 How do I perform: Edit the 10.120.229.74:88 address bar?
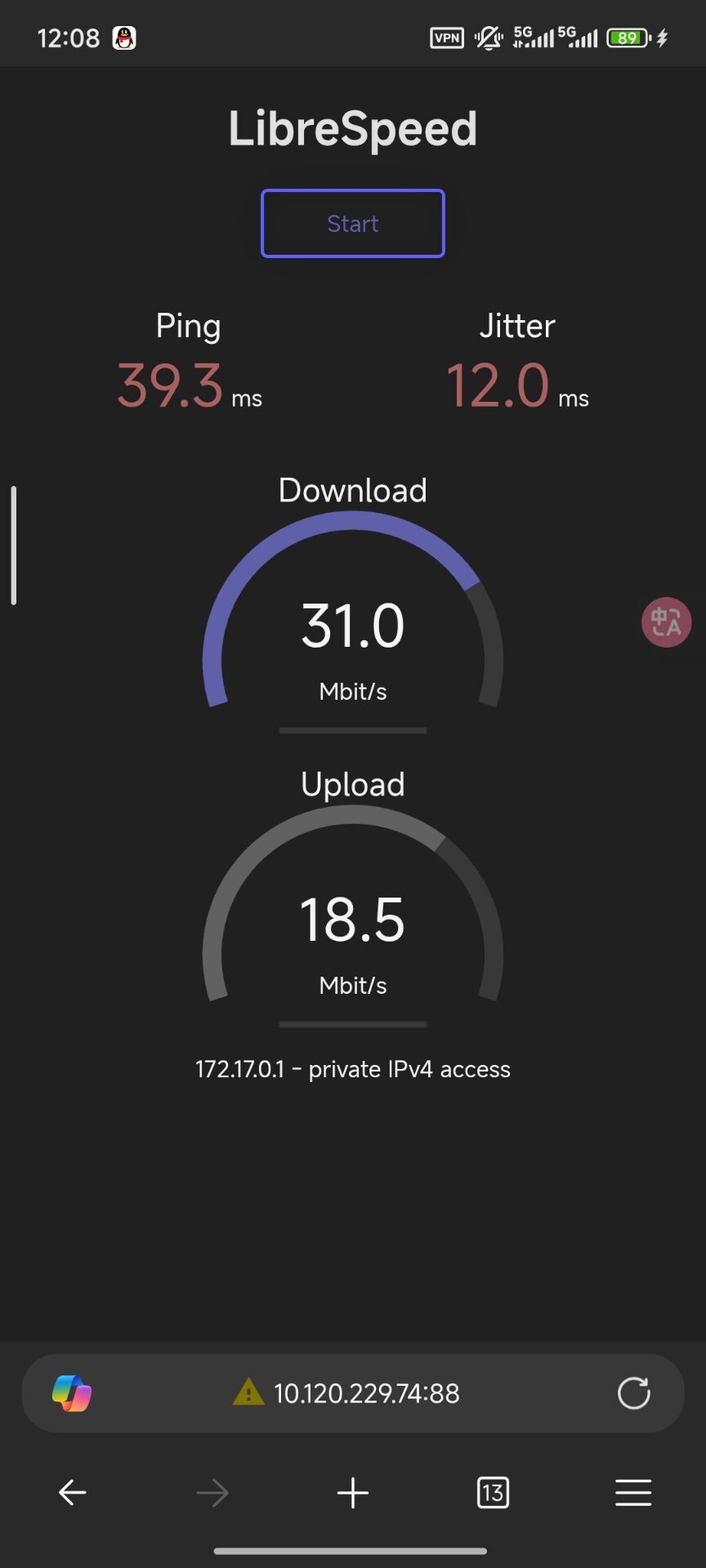click(366, 1392)
